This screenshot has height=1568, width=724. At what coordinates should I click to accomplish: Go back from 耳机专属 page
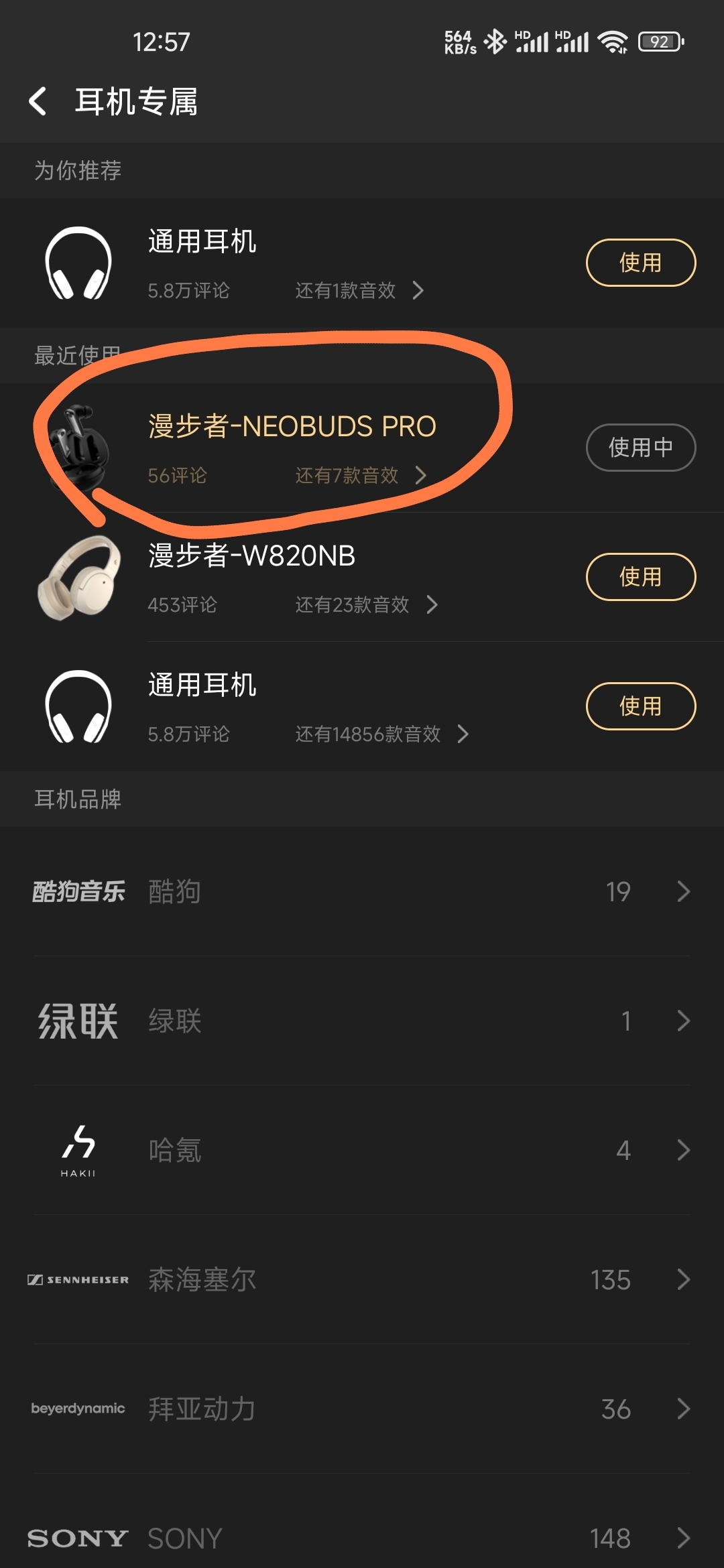click(x=38, y=101)
